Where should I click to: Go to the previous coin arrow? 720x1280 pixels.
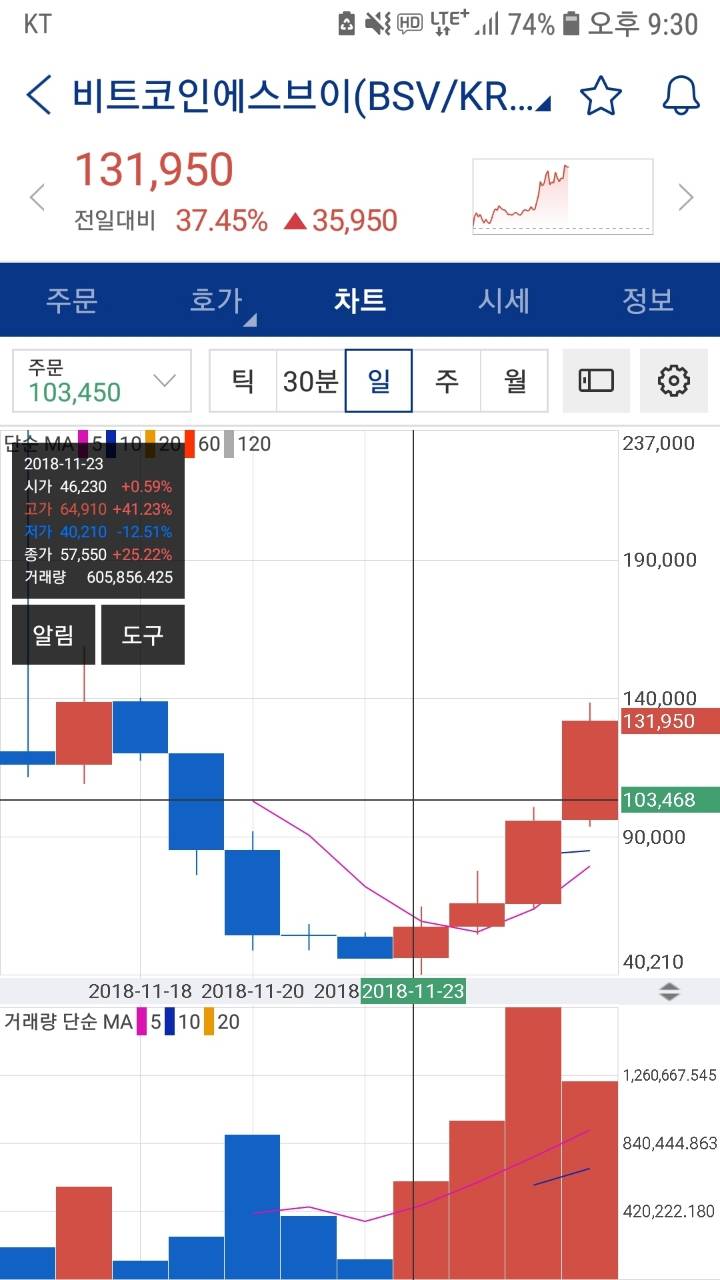[37, 197]
